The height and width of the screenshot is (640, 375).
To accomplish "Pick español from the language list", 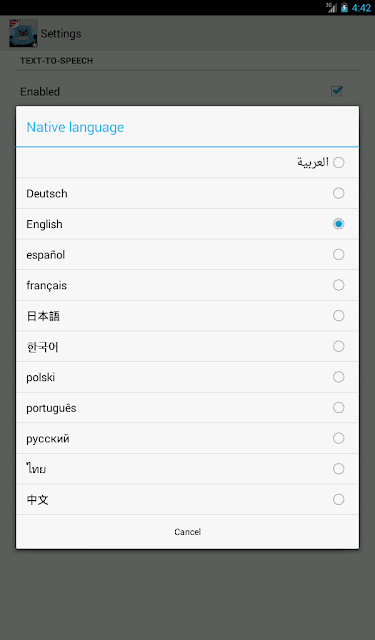I will tap(187, 254).
